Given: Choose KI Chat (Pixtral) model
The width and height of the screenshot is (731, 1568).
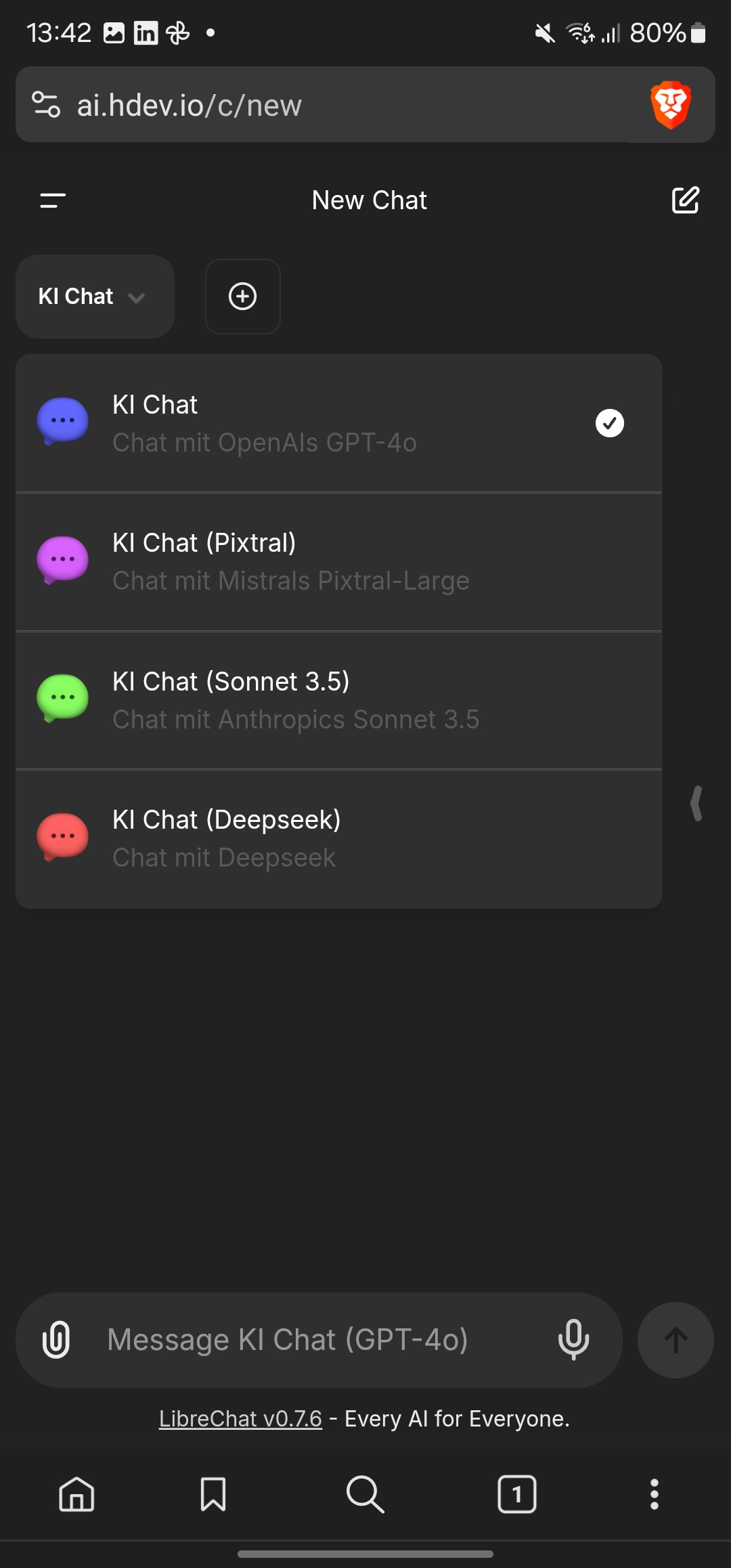Looking at the screenshot, I should point(338,561).
